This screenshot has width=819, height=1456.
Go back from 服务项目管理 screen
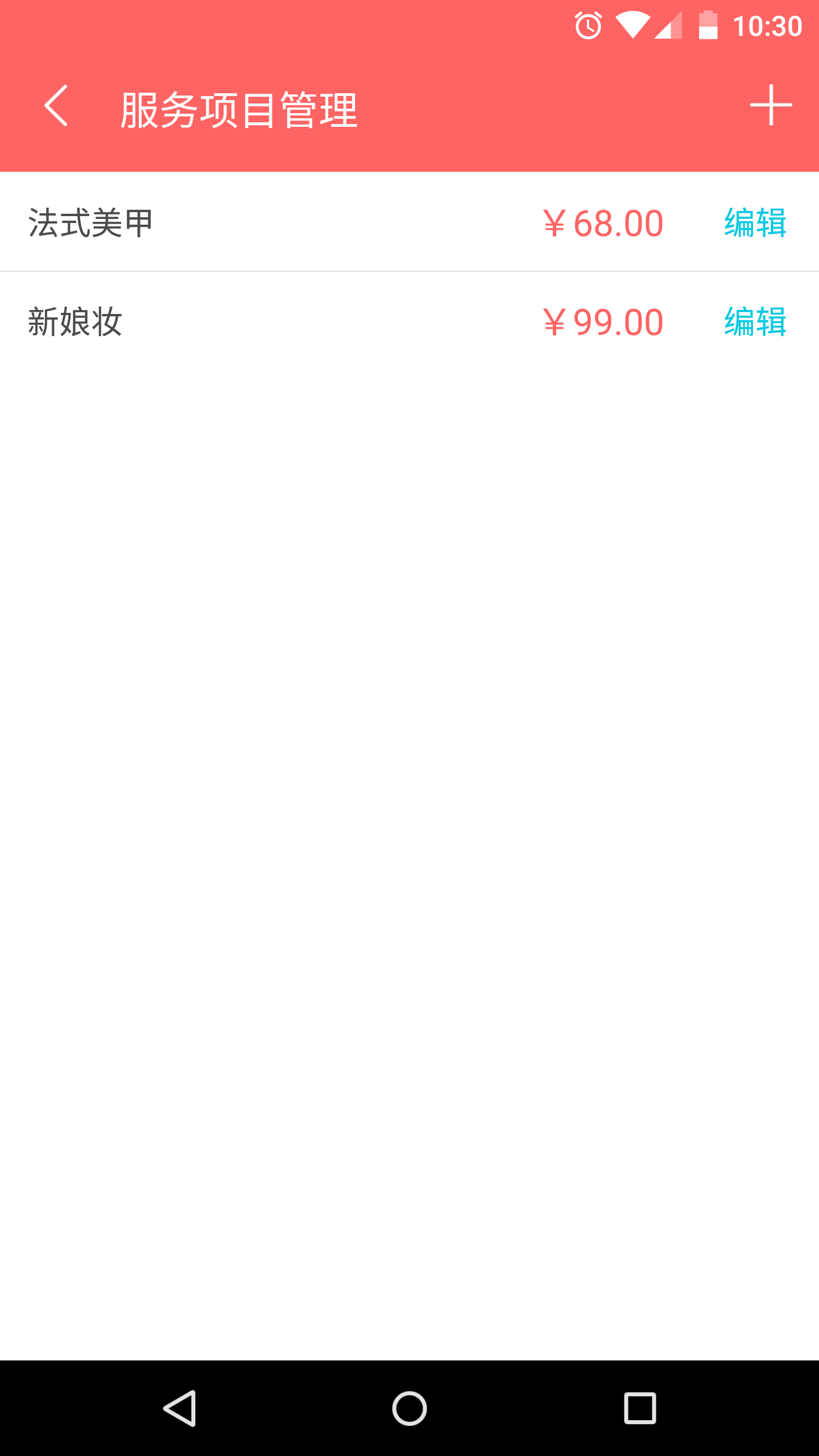(56, 106)
